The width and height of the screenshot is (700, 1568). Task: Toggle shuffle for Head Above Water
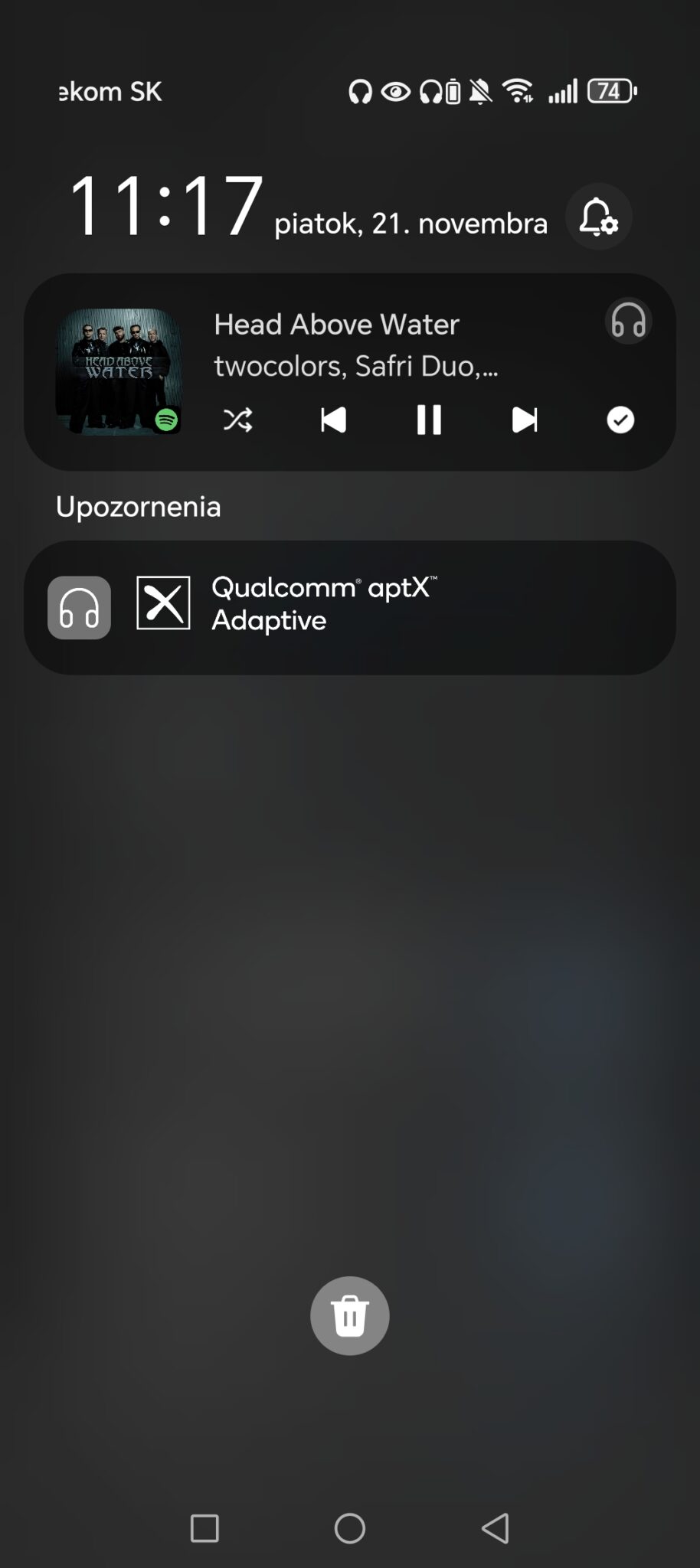click(x=237, y=420)
